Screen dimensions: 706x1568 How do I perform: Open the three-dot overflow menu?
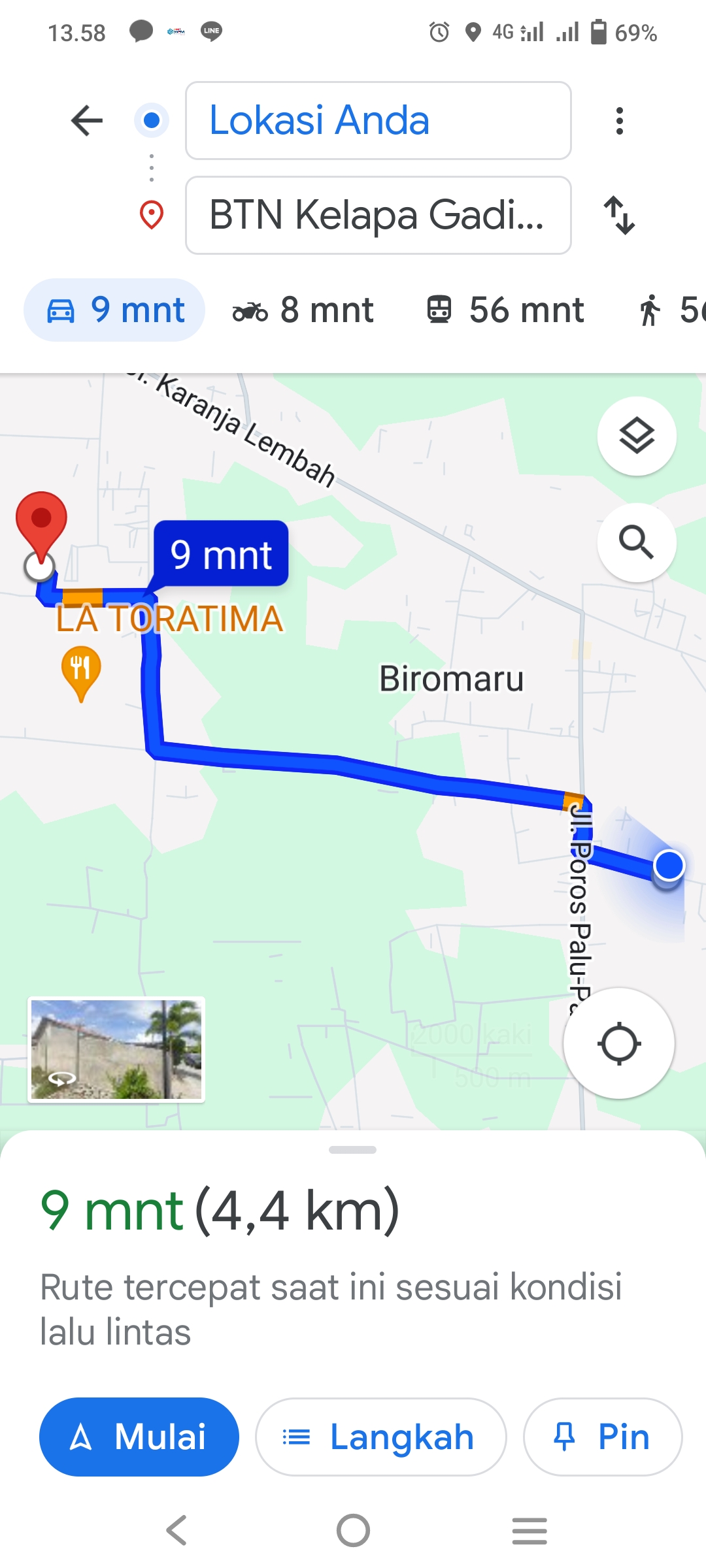619,121
